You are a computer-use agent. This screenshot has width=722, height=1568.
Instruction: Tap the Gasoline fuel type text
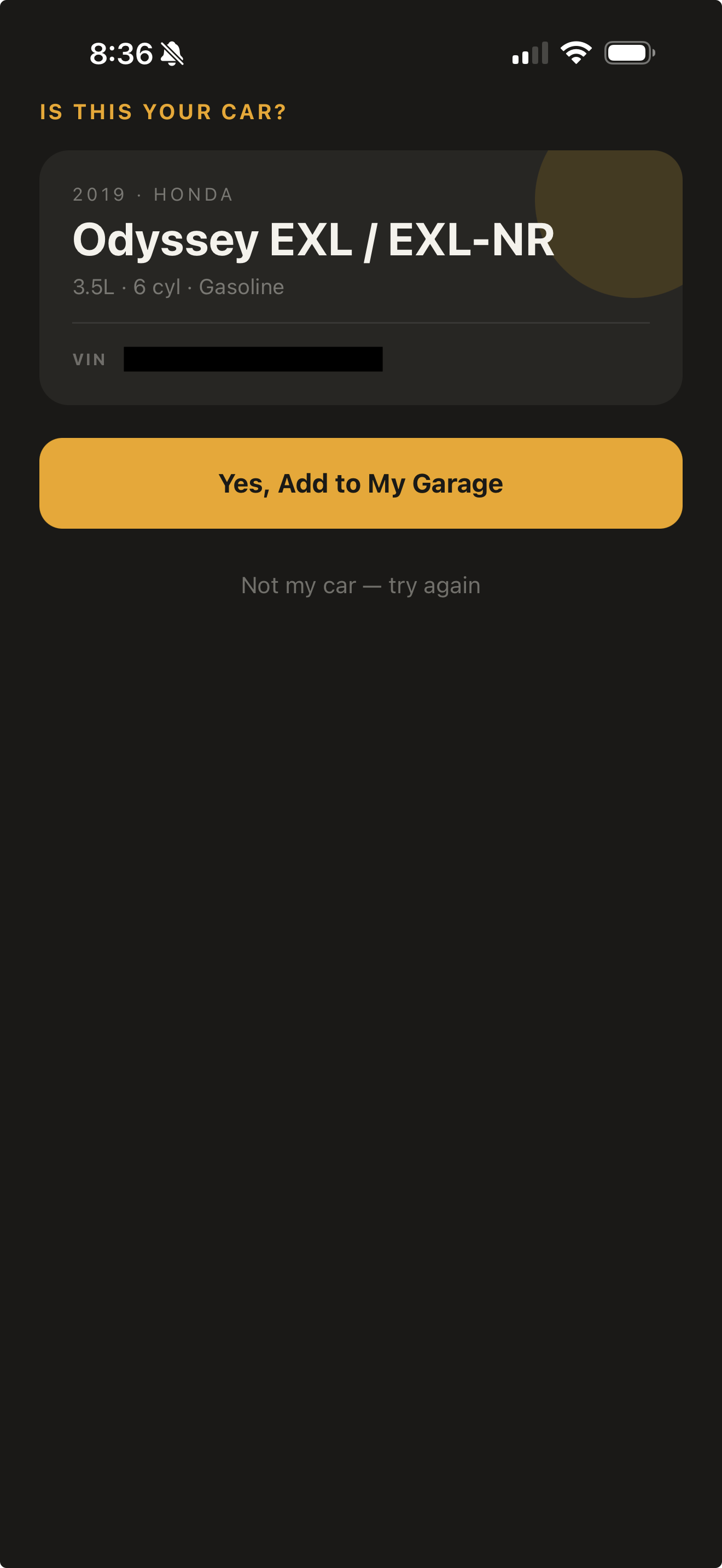click(x=241, y=286)
